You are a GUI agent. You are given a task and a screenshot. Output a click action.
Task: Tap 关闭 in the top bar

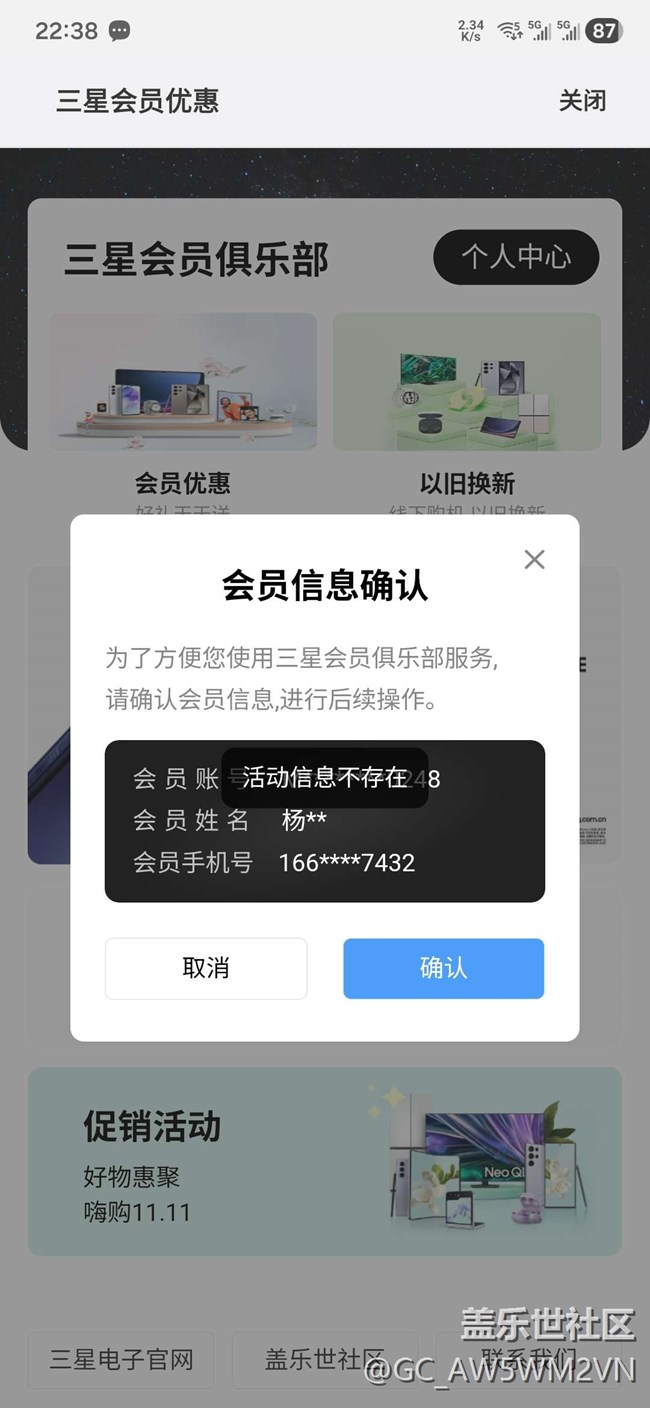tap(582, 101)
